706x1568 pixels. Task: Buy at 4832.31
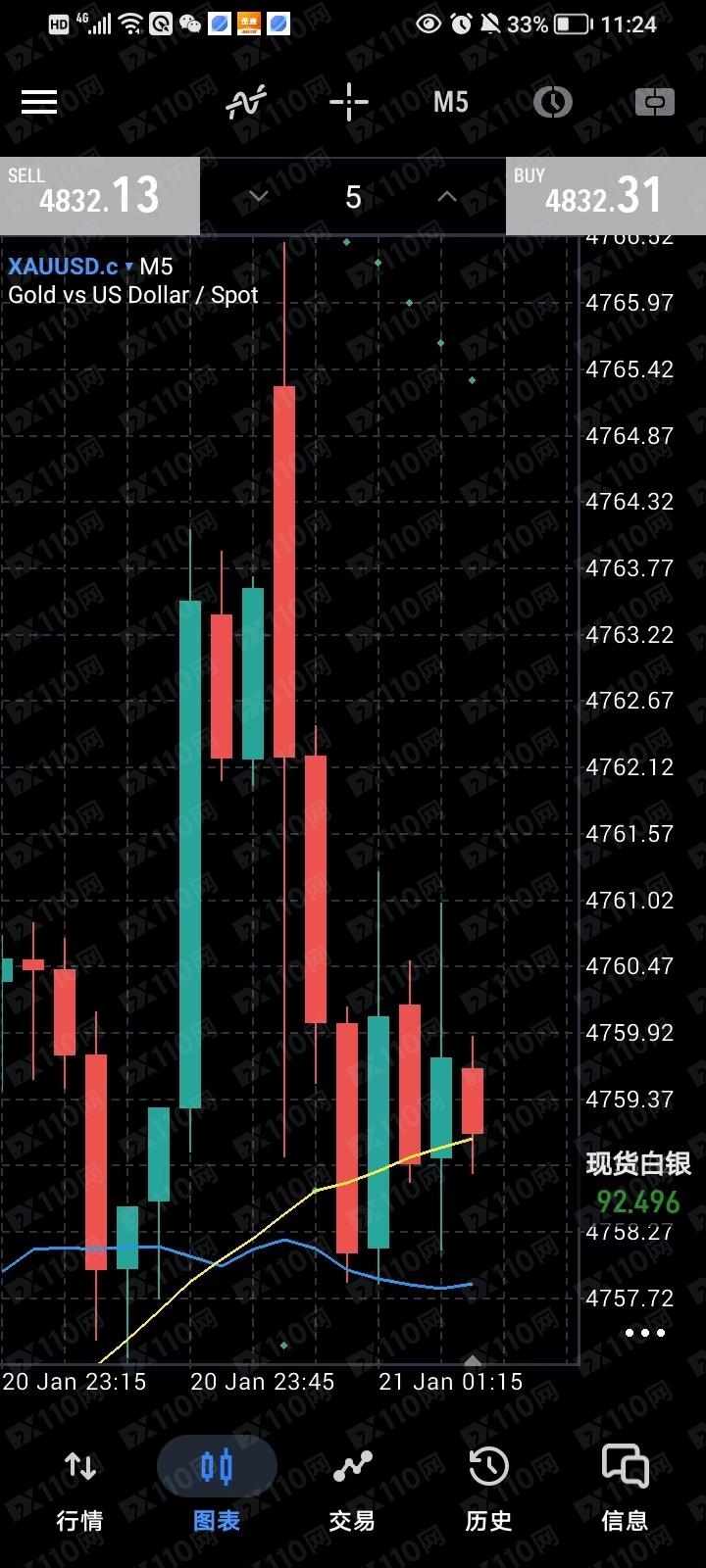tap(605, 196)
